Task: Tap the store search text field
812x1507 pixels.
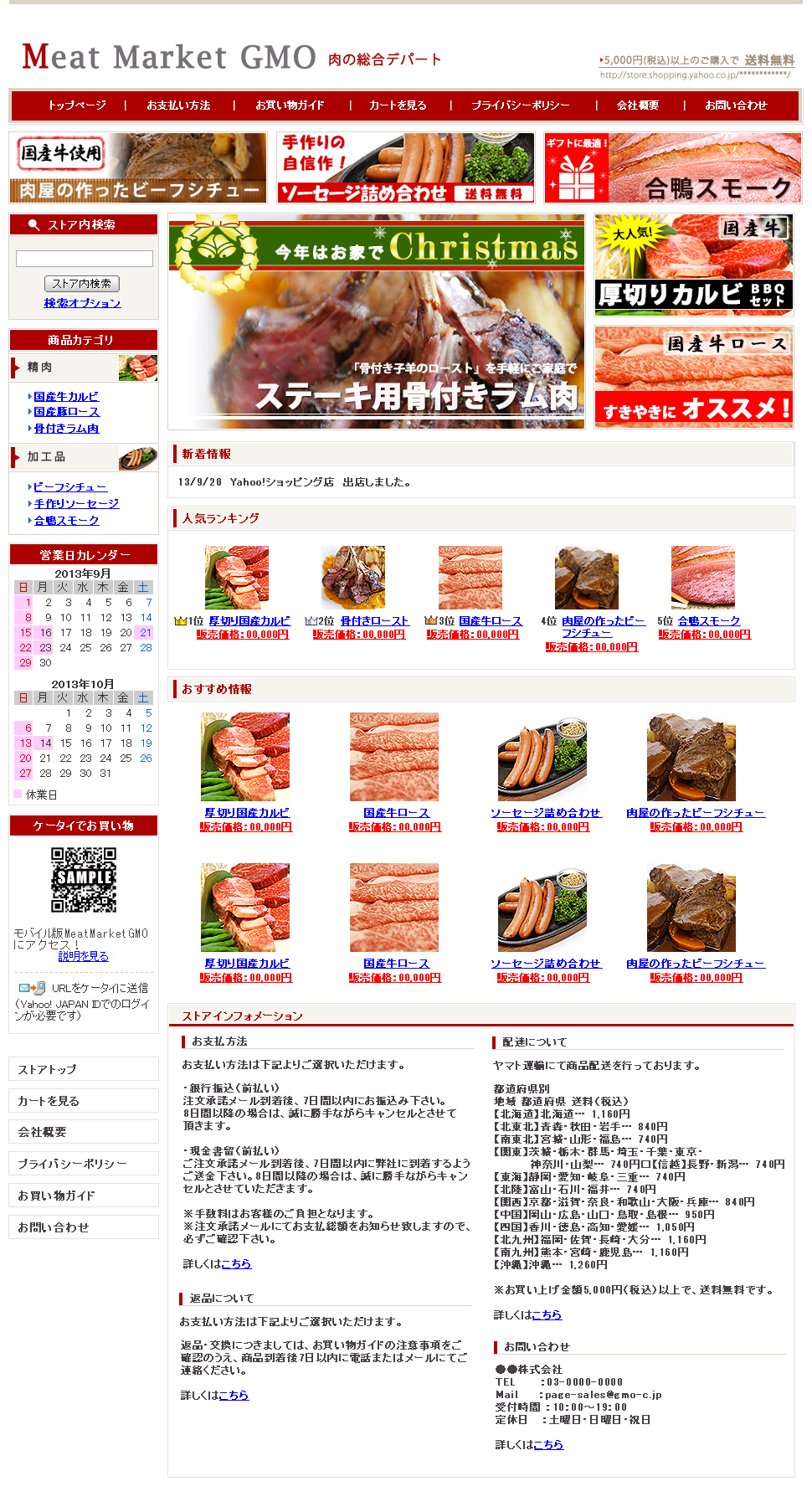Action: [85, 259]
